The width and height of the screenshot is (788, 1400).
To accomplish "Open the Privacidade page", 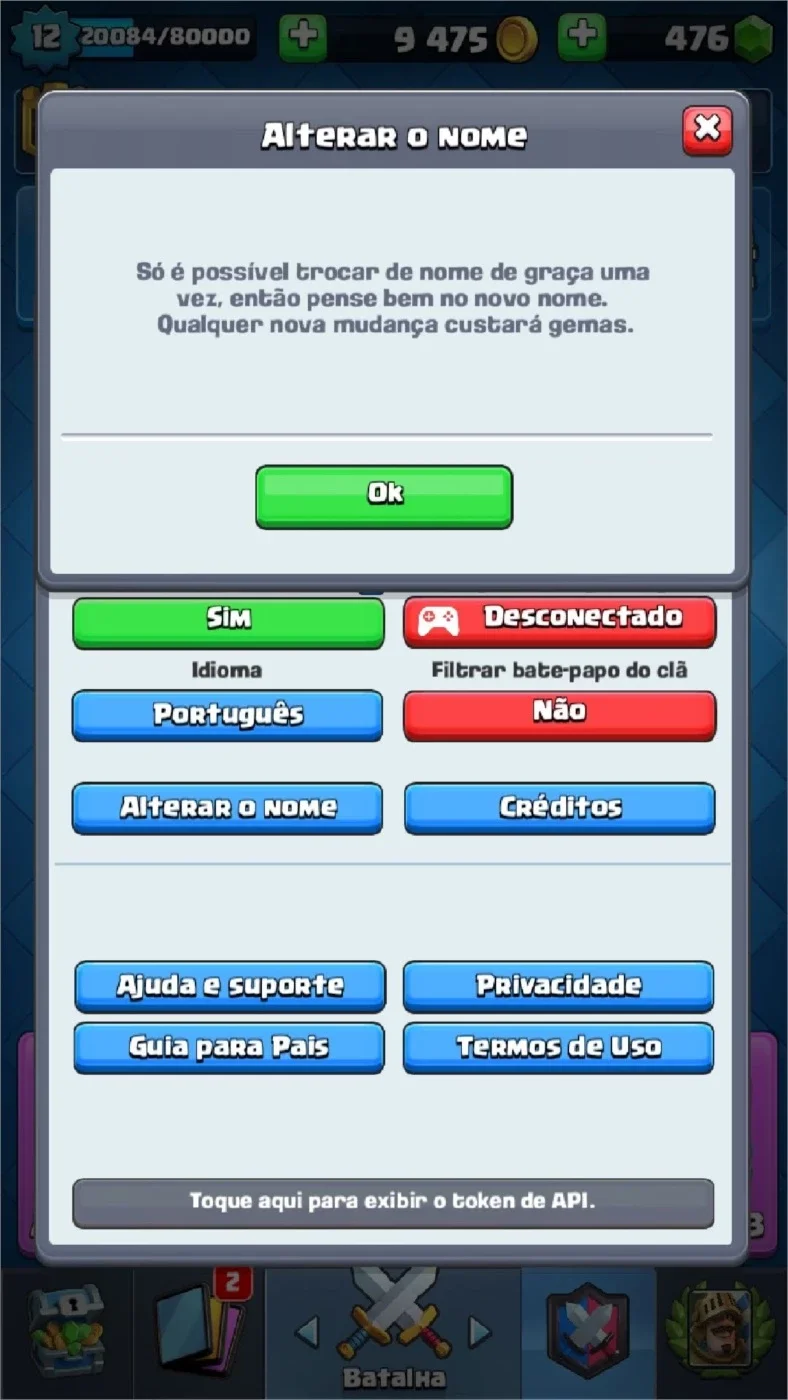I will click(x=559, y=986).
